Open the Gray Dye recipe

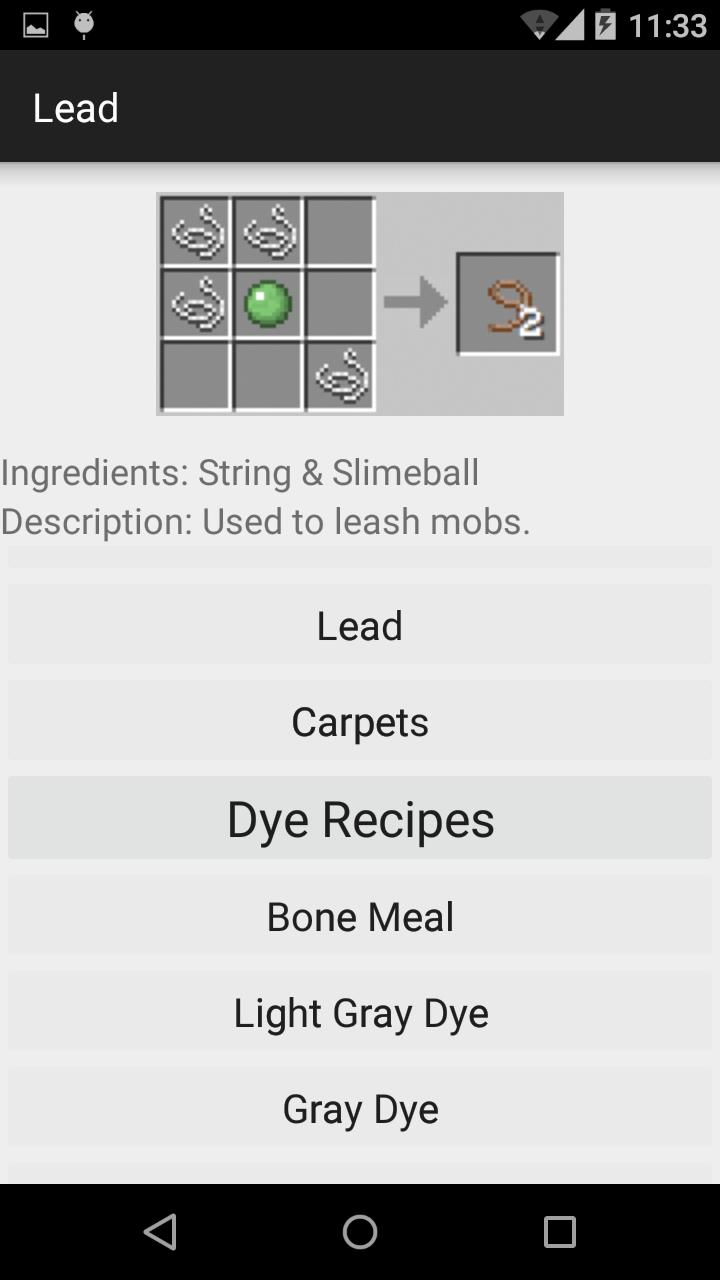[360, 1108]
